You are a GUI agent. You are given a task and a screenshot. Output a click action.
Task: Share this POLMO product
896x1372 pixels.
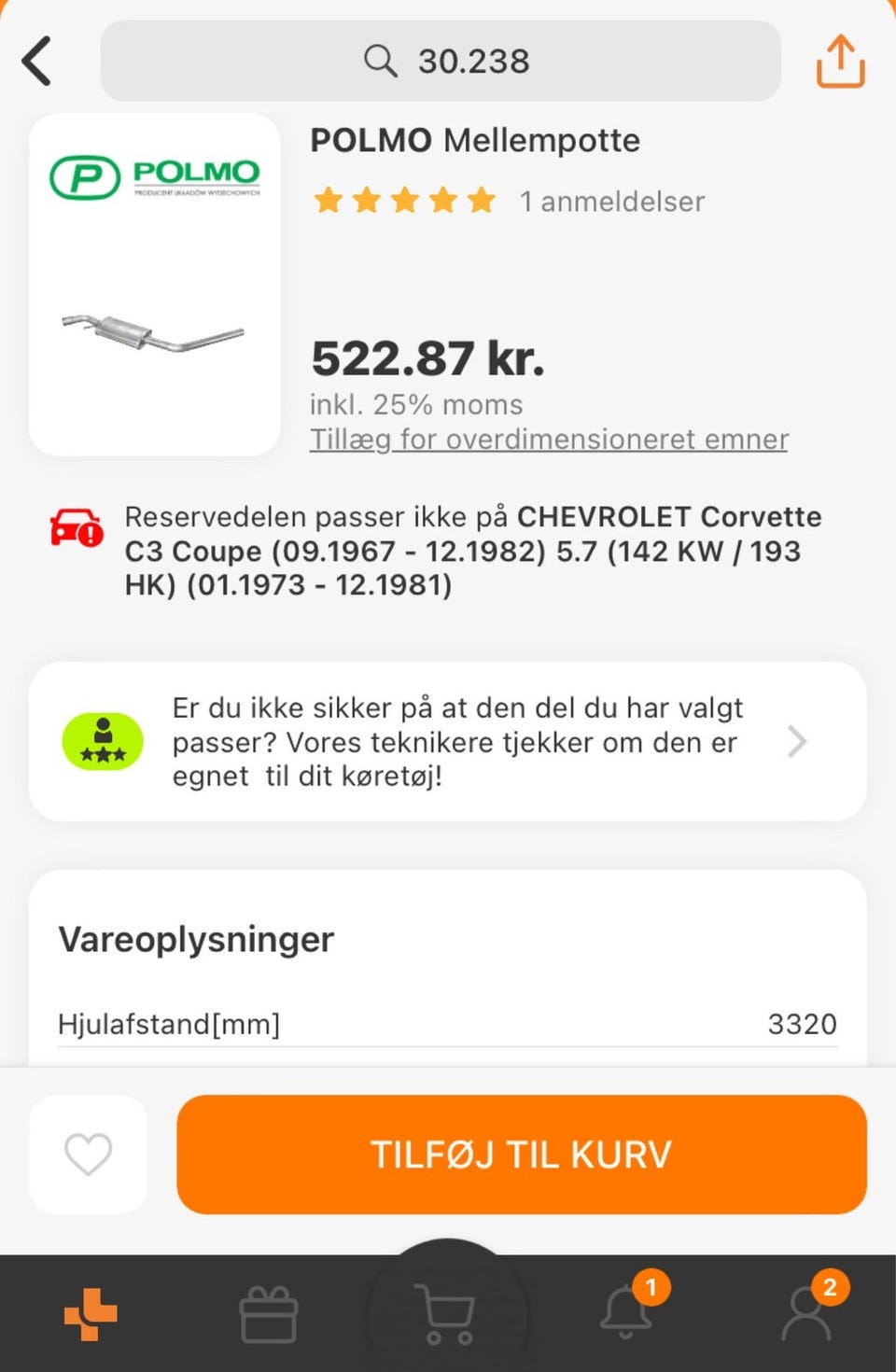pyautogui.click(x=840, y=62)
